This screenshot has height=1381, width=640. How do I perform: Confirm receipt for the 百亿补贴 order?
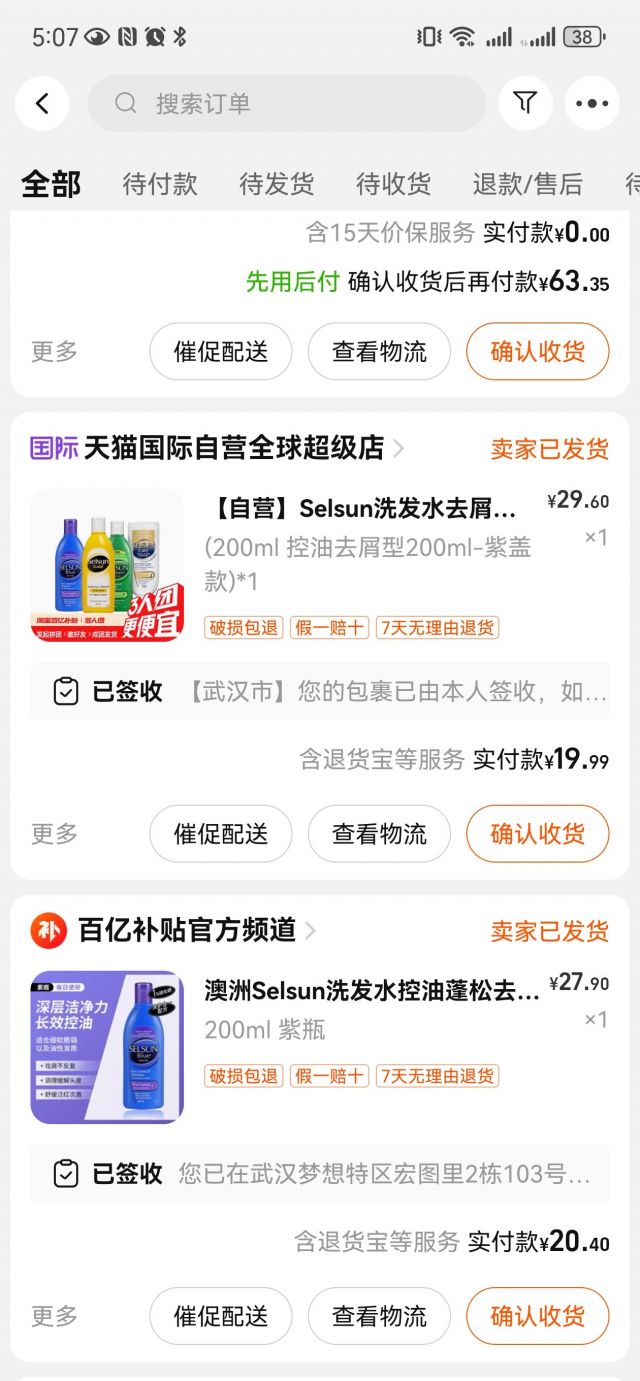click(x=537, y=1316)
